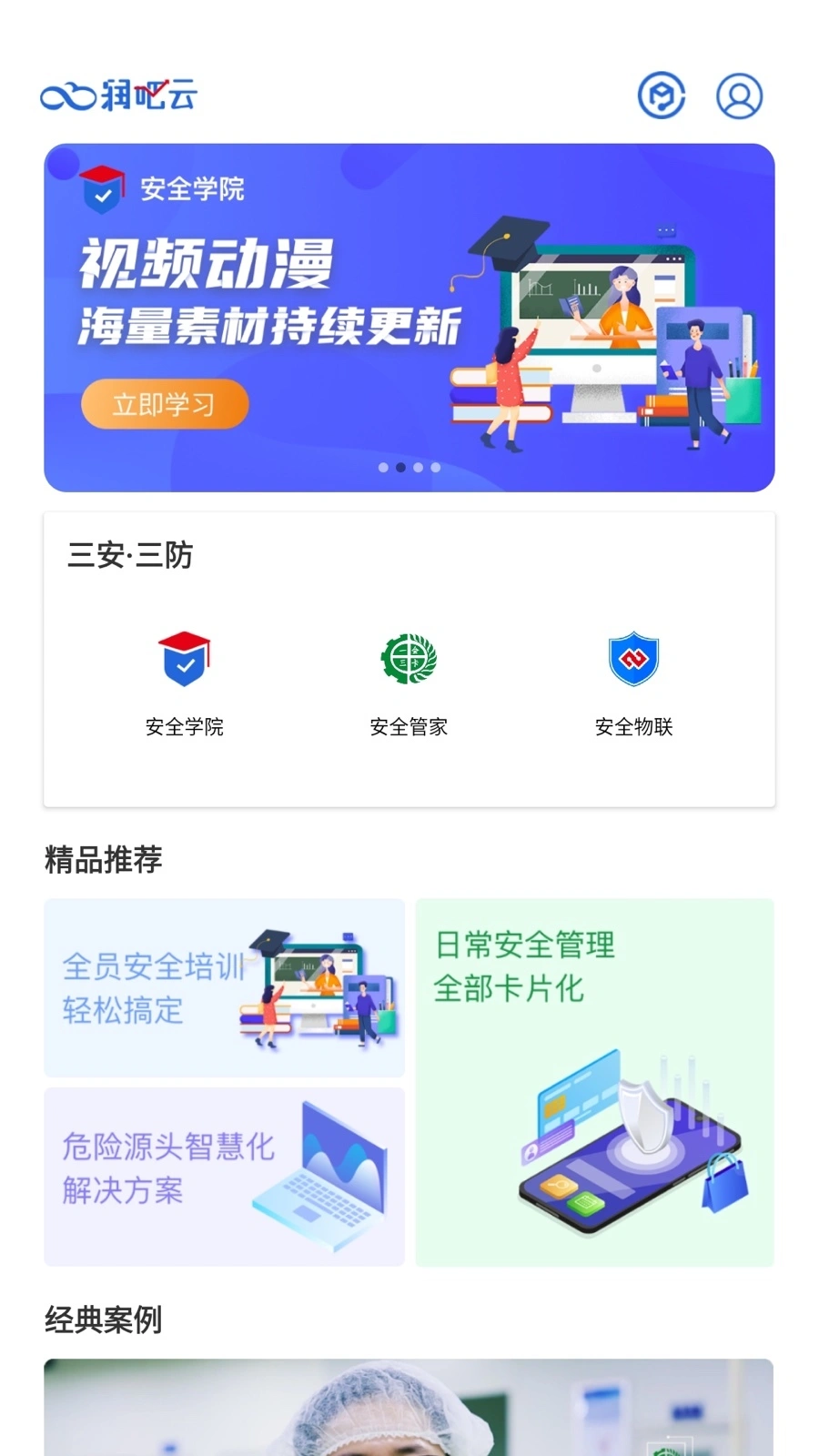
Task: Select the 日常安全管理全部卡片化 card
Action: 593,1082
